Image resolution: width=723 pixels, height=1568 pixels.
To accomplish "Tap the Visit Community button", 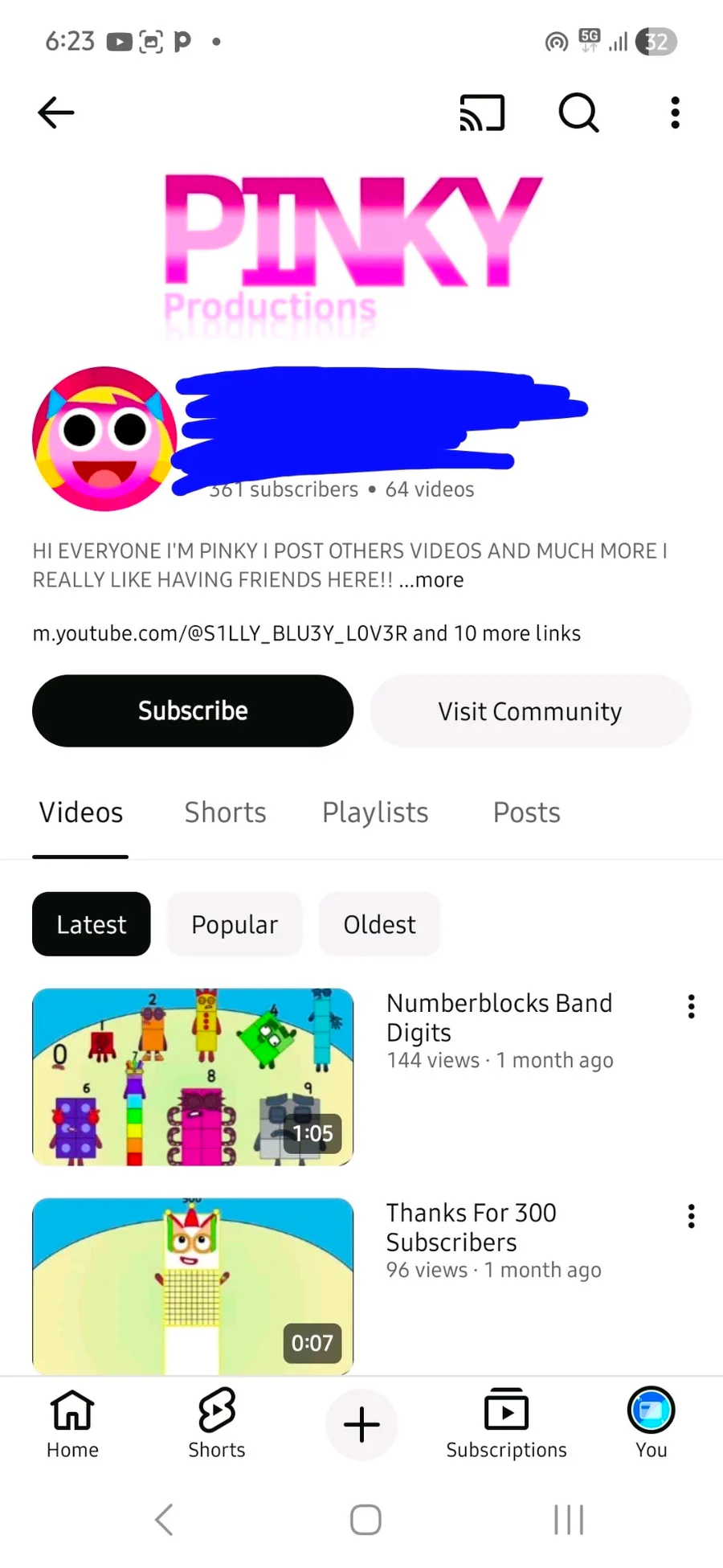I will point(530,711).
